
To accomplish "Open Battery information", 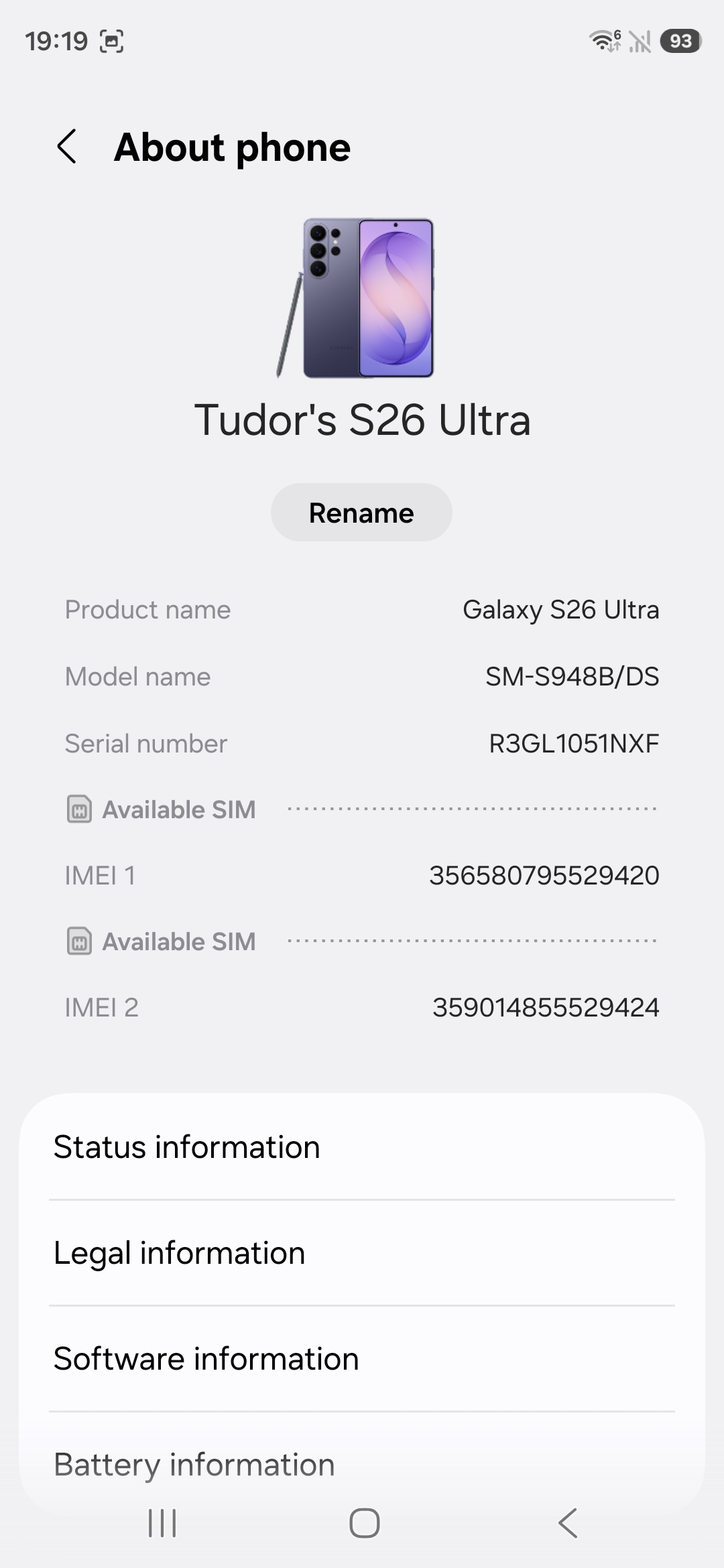I will click(362, 1465).
